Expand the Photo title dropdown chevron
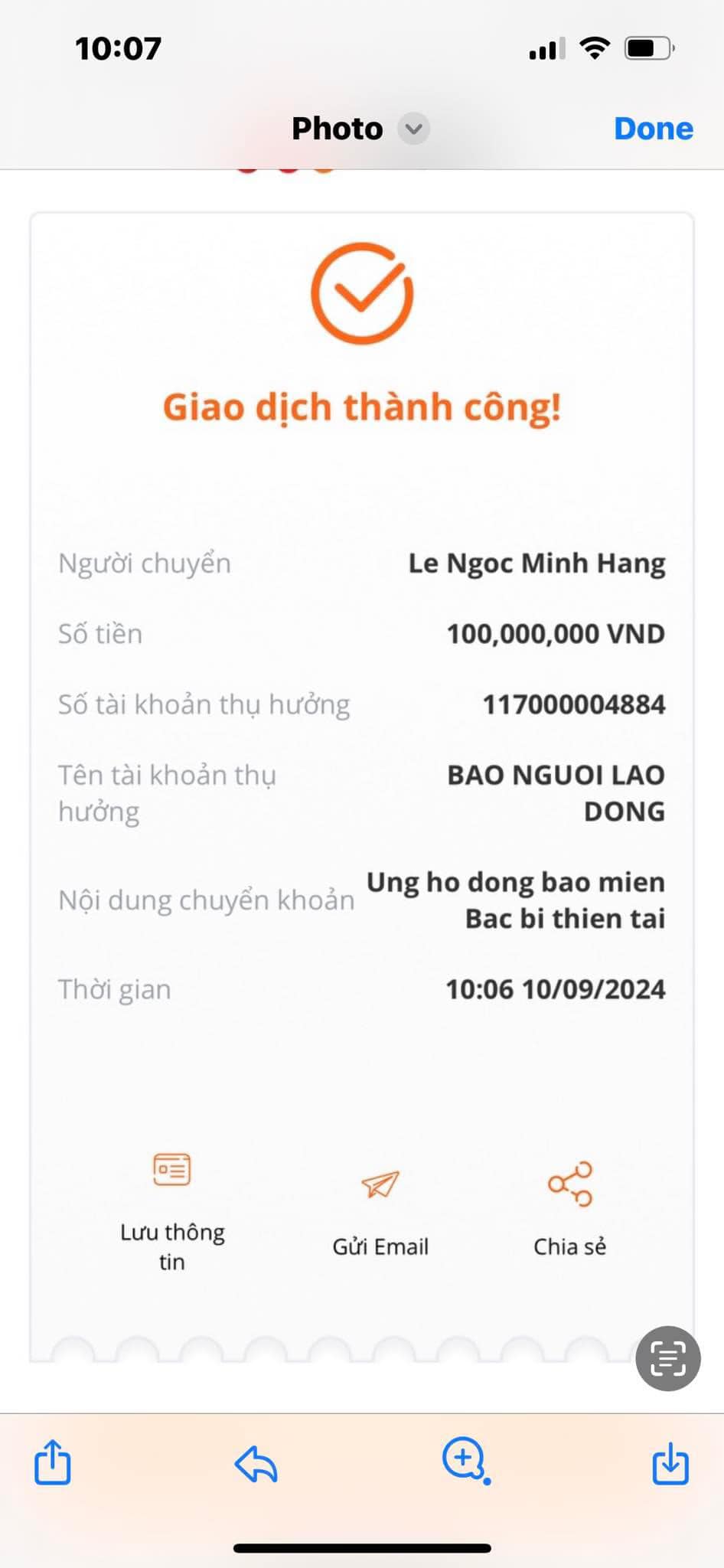Image resolution: width=724 pixels, height=1568 pixels. pos(413,129)
